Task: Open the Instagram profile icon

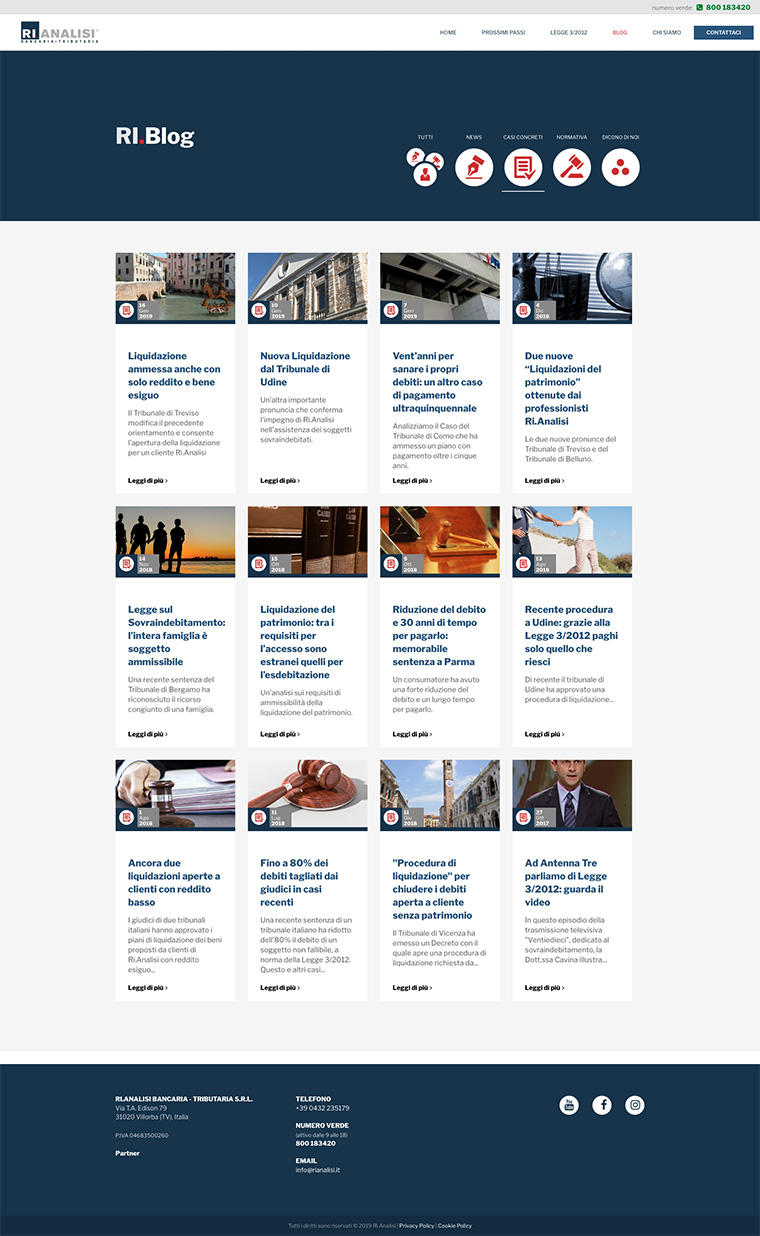Action: coord(635,1105)
